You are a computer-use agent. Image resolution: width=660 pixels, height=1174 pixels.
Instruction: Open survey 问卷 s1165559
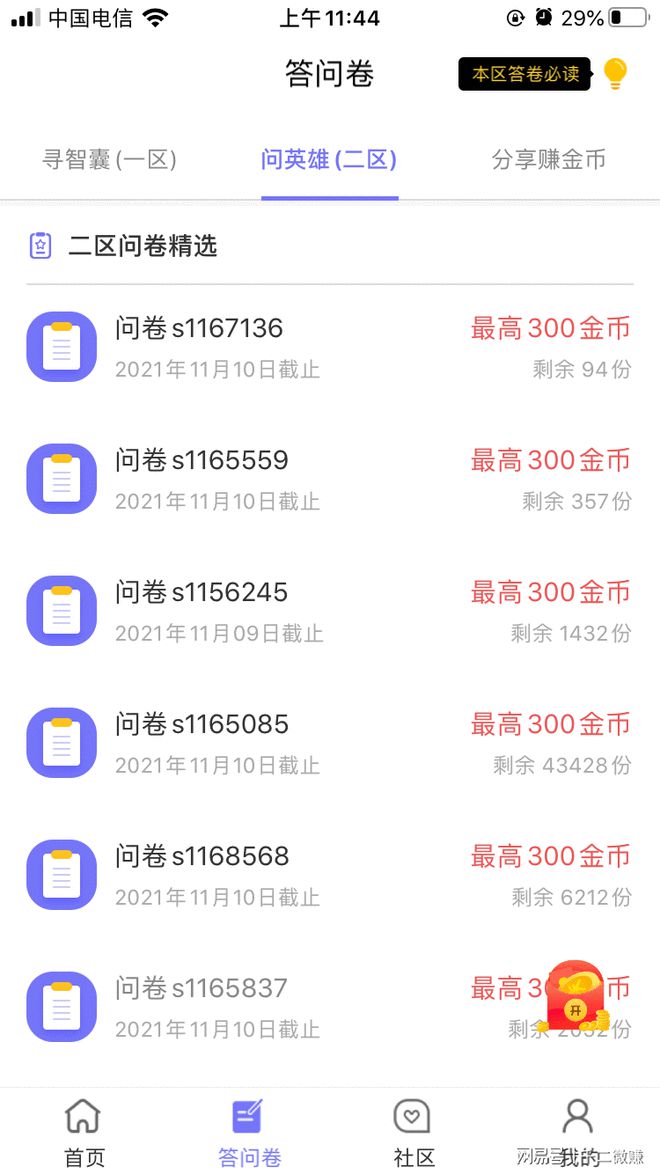[x=330, y=479]
